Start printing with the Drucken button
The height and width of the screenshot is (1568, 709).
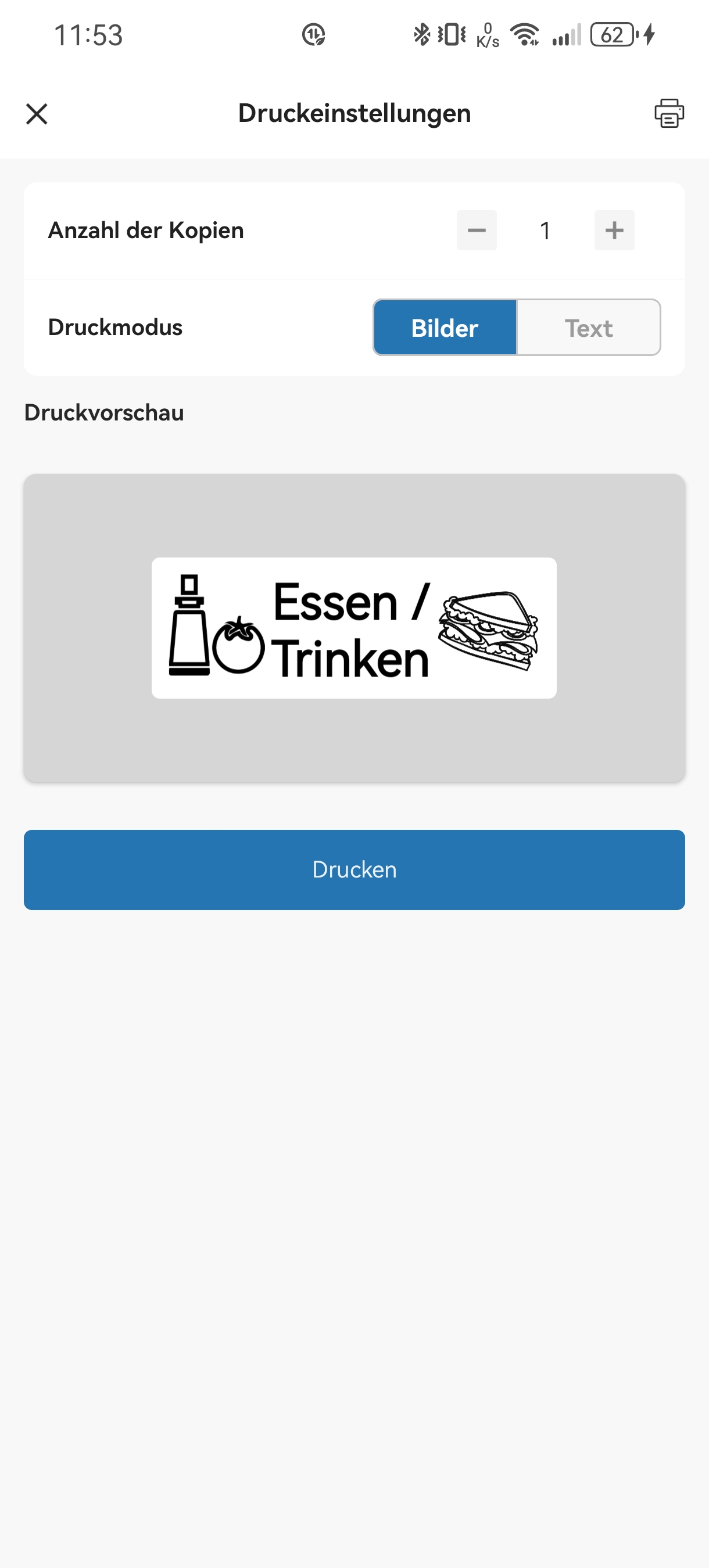[354, 869]
